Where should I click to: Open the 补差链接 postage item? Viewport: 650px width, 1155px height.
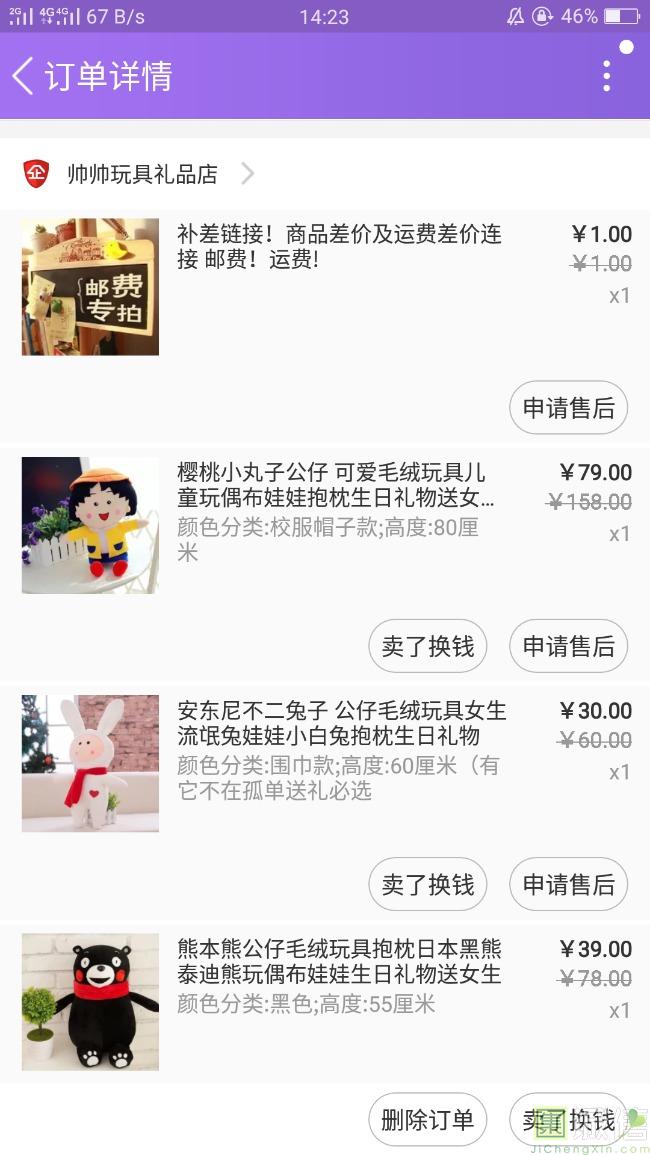pos(339,247)
